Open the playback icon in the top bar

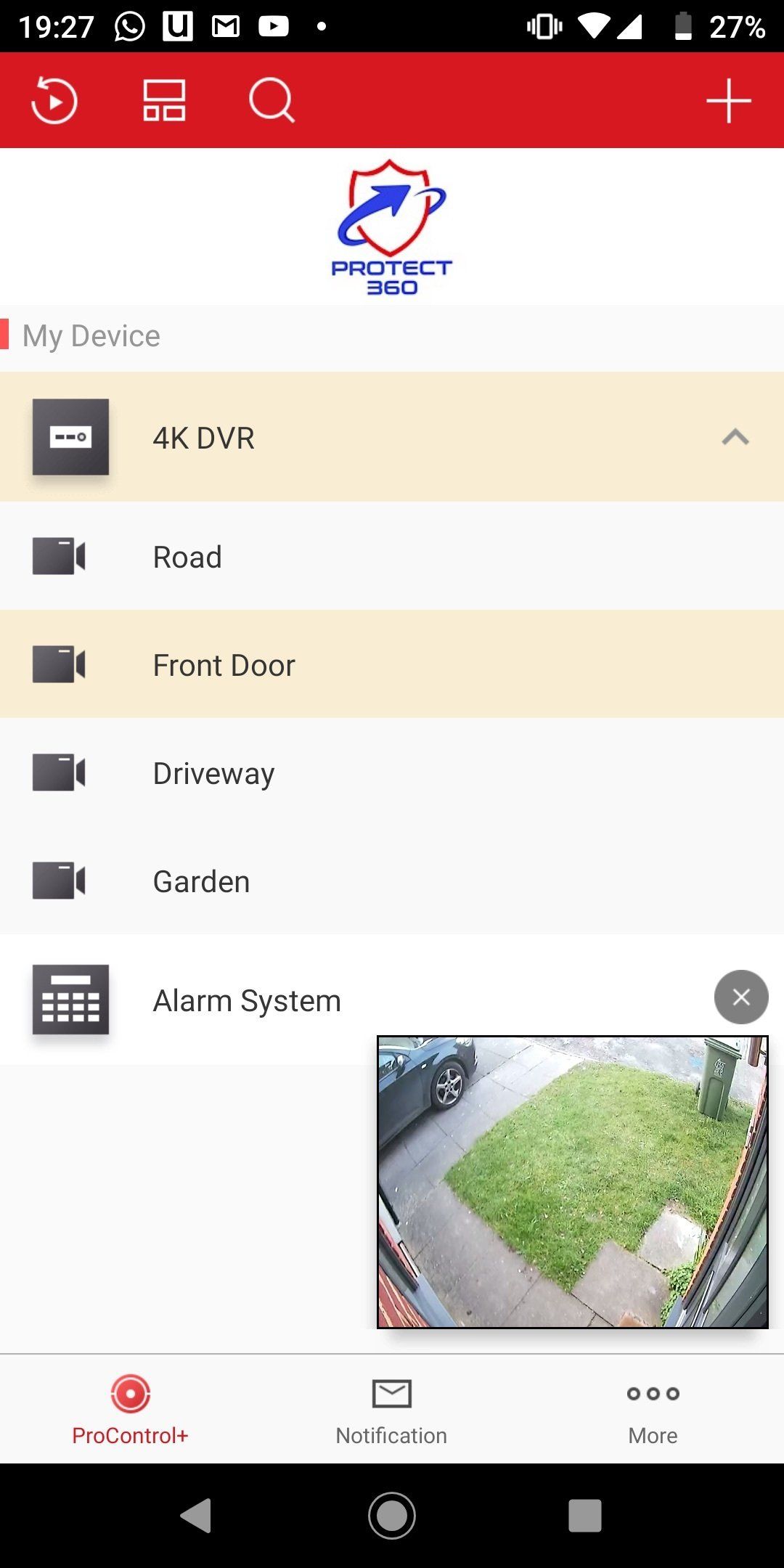pyautogui.click(x=54, y=100)
